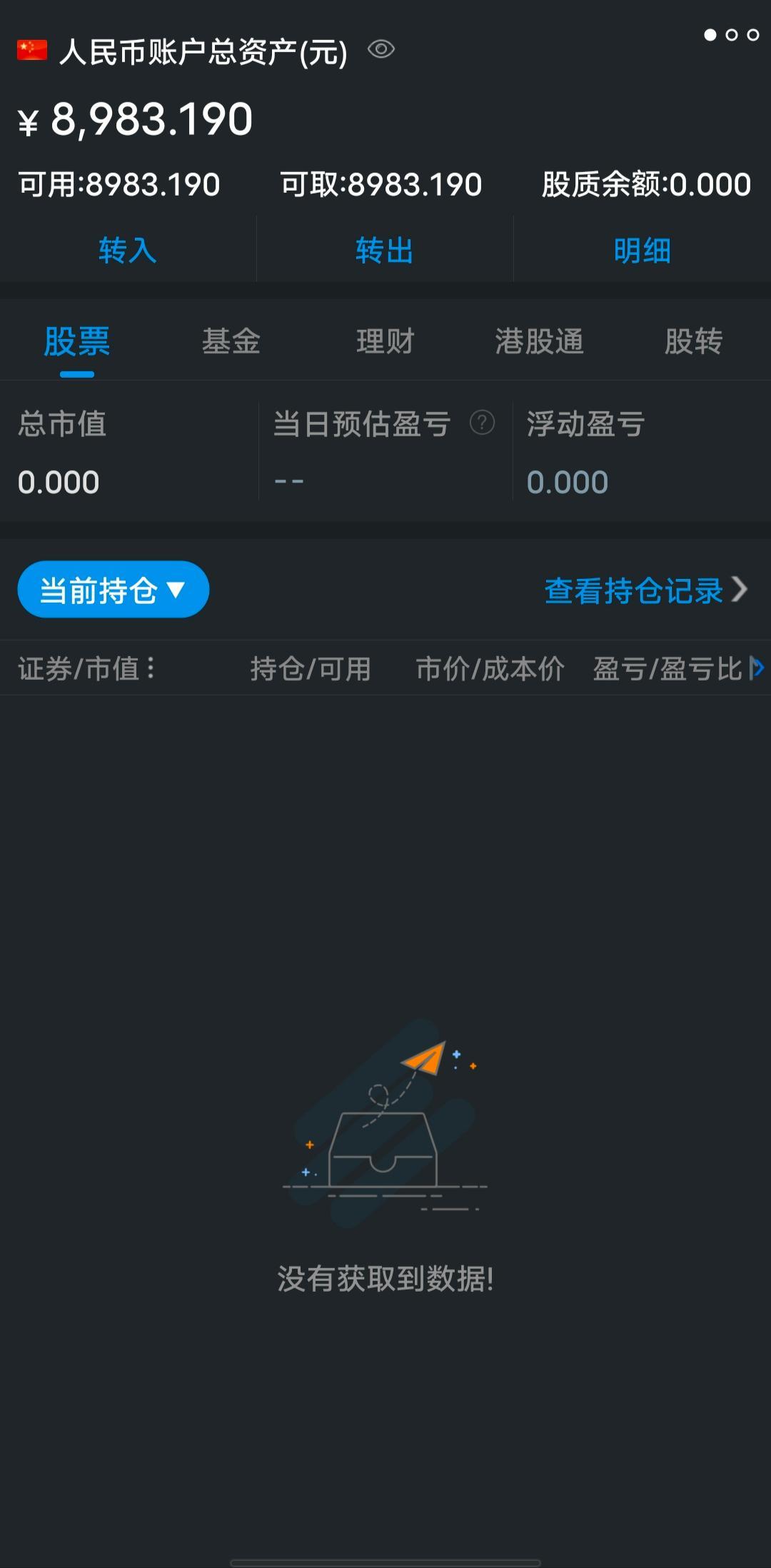Toggle asset visibility with the eye icon
Screen dimensions: 771x1568
[381, 49]
